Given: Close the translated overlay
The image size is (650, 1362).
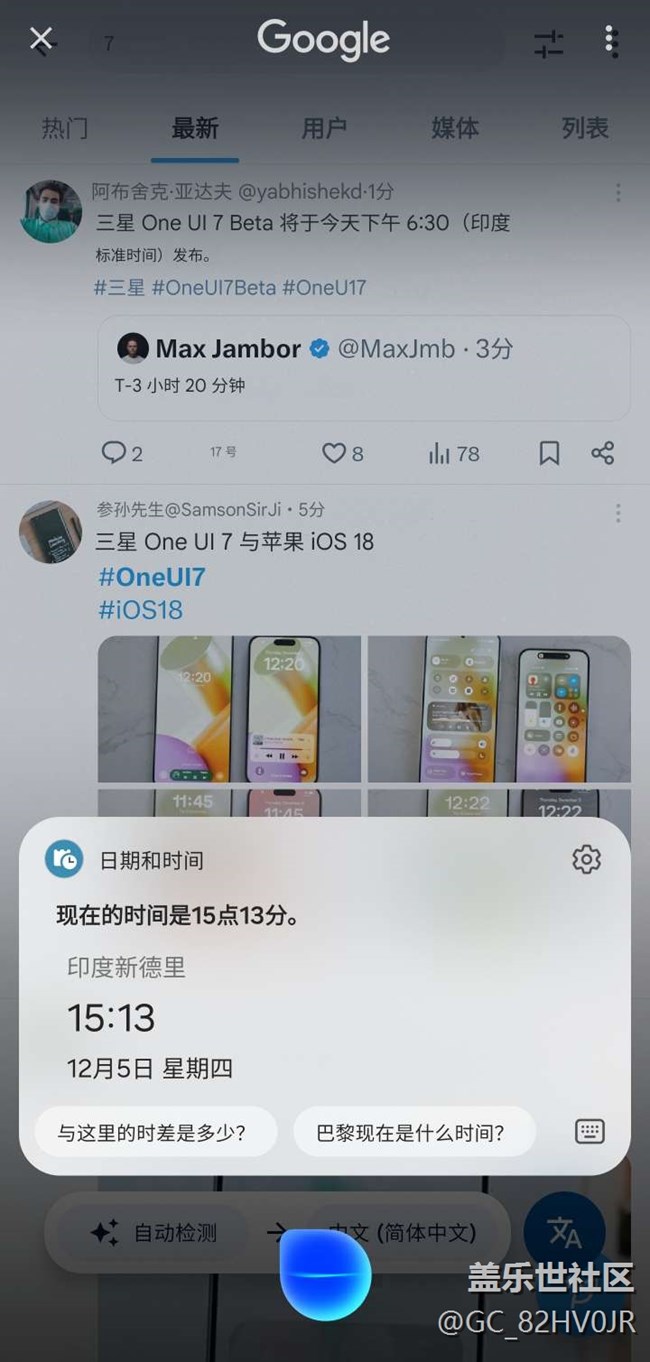Looking at the screenshot, I should point(41,40).
